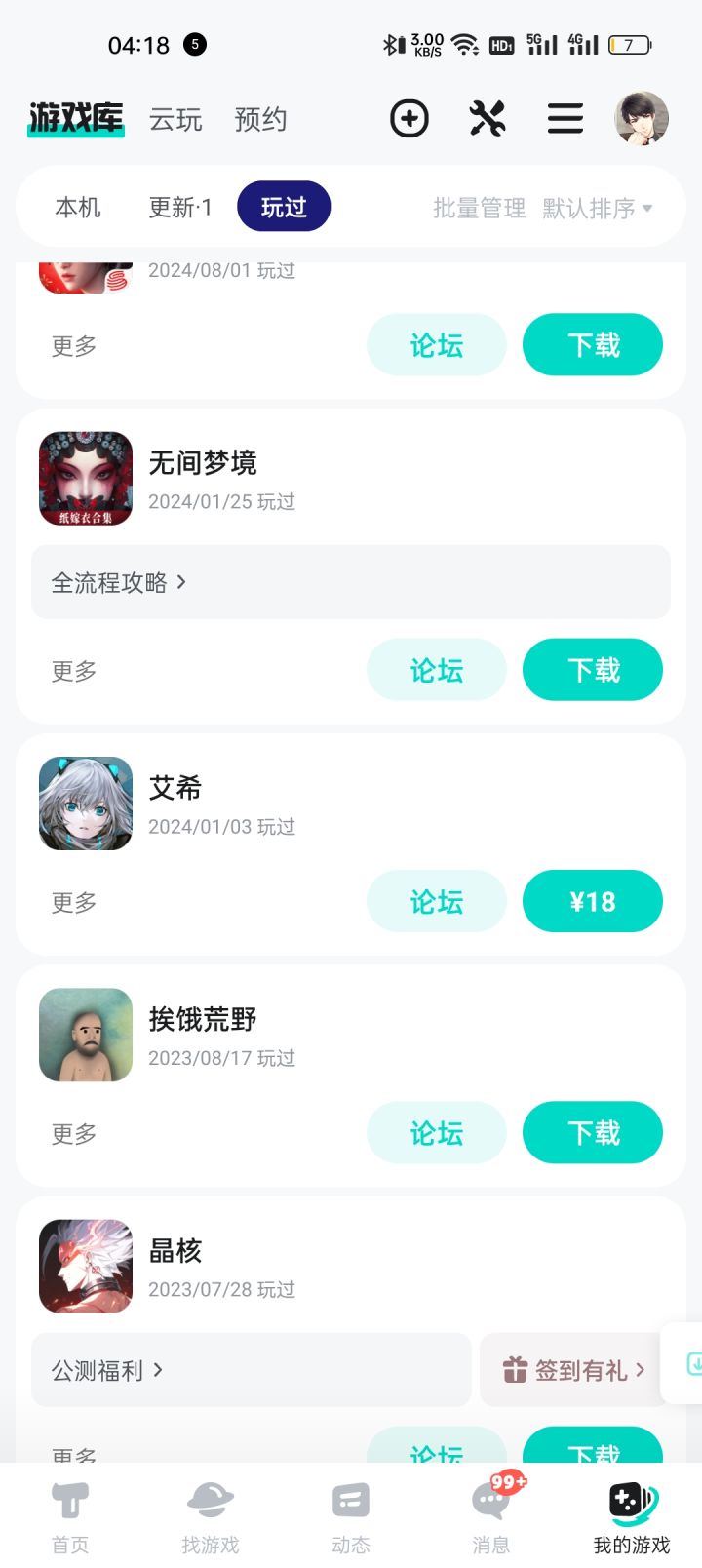This screenshot has height=1568, width=702.
Task: Show 更多 options for 挨饿荒野
Action: pos(74,1134)
